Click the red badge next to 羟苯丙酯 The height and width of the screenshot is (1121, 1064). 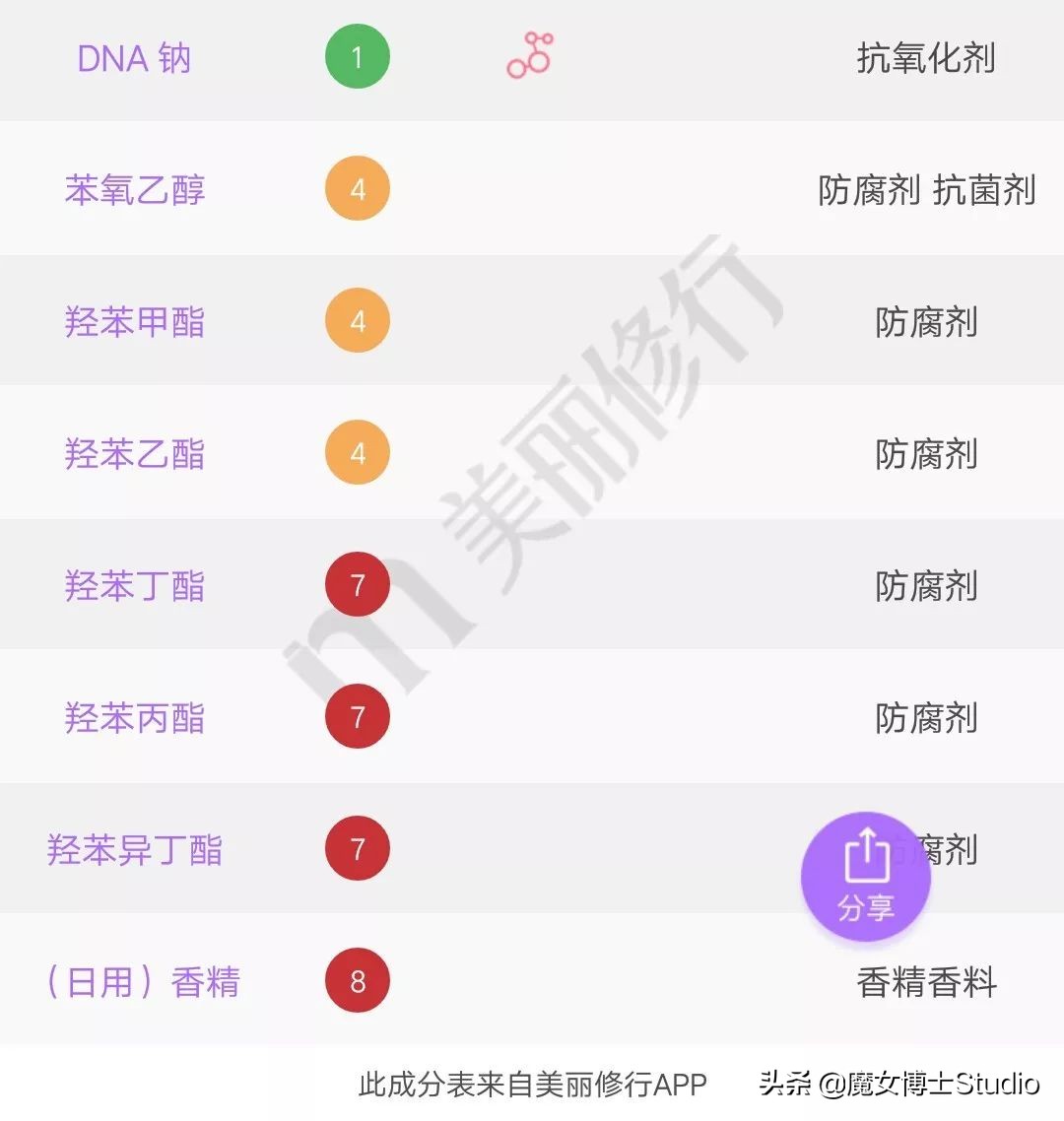[357, 716]
